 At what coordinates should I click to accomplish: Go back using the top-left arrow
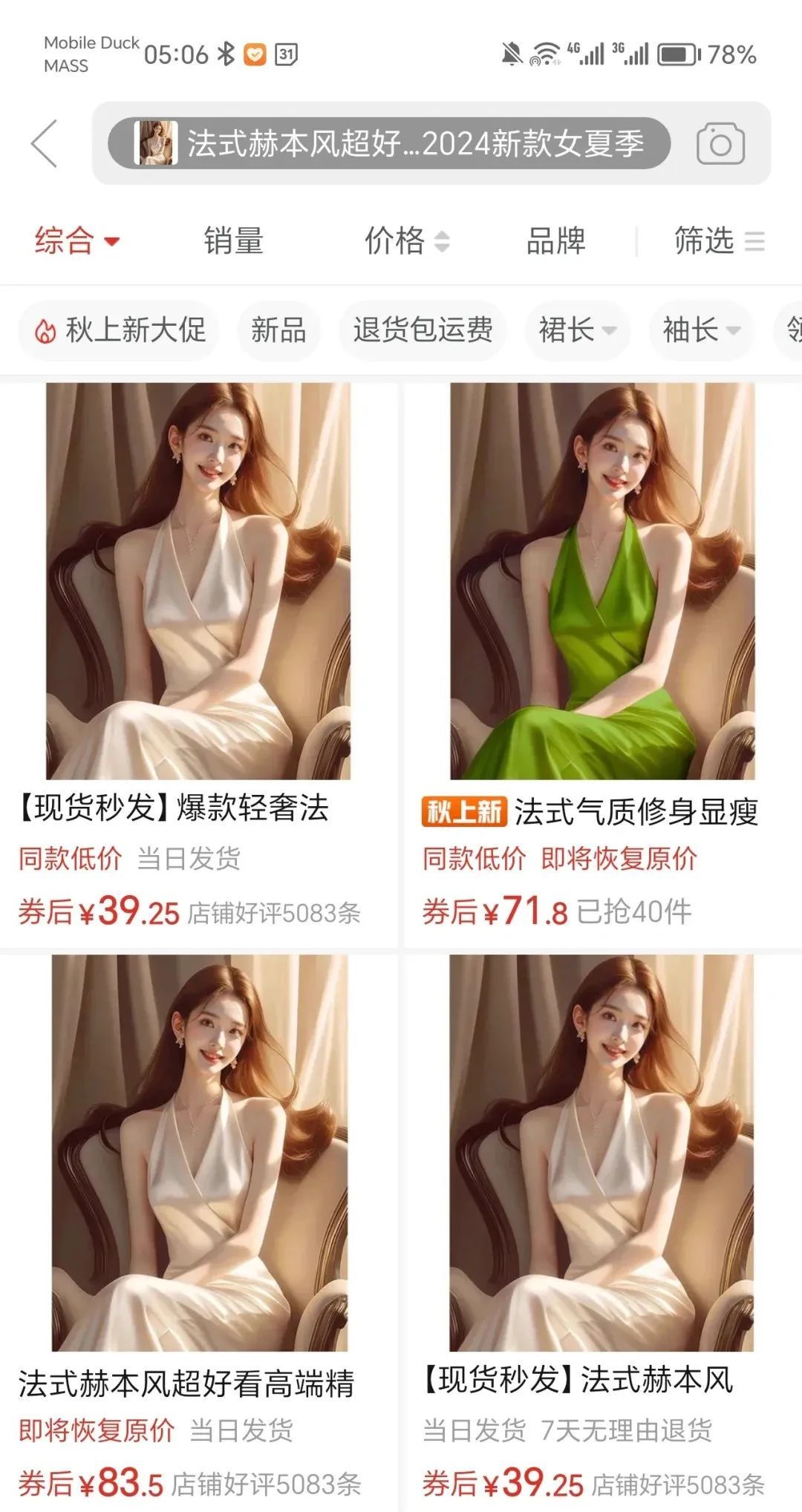click(x=44, y=143)
